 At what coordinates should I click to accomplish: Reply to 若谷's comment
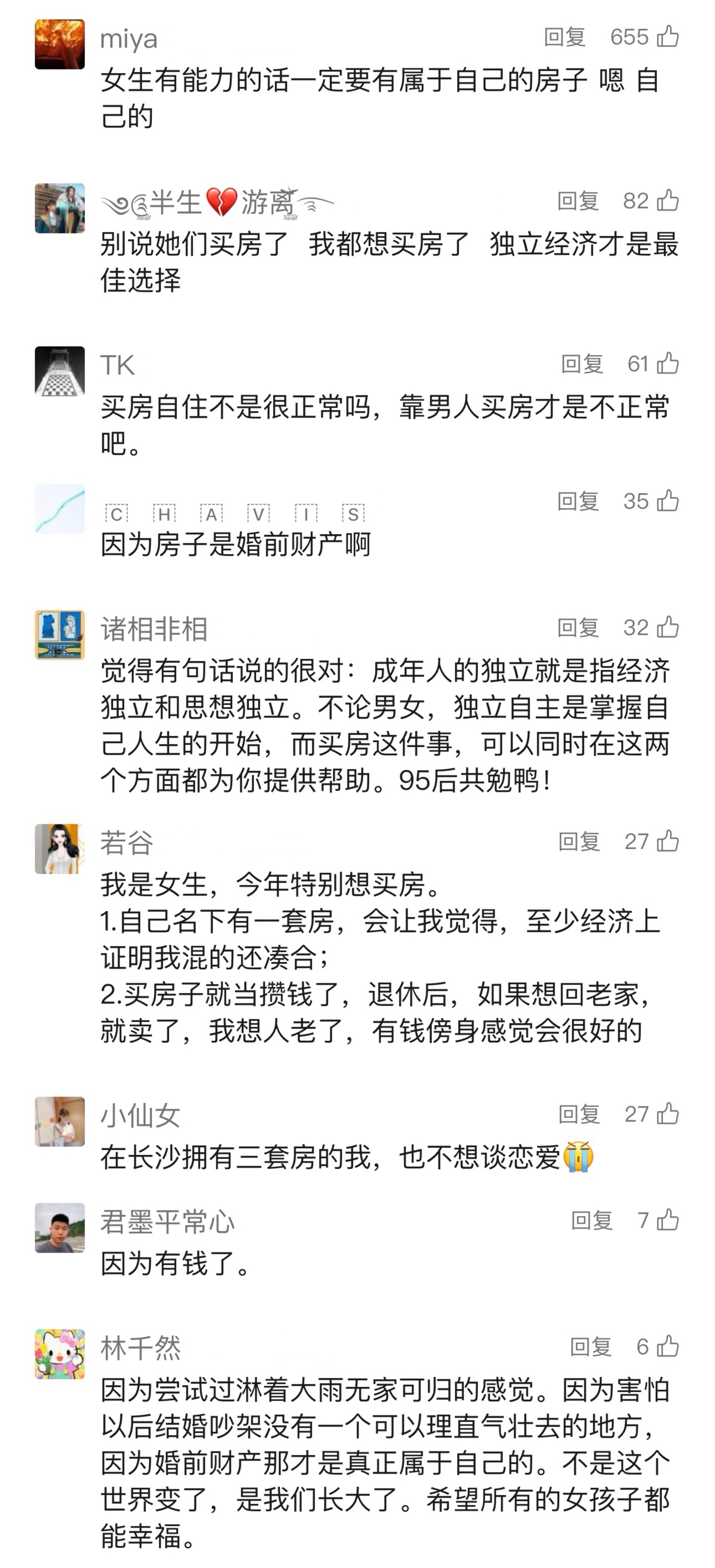tap(578, 842)
